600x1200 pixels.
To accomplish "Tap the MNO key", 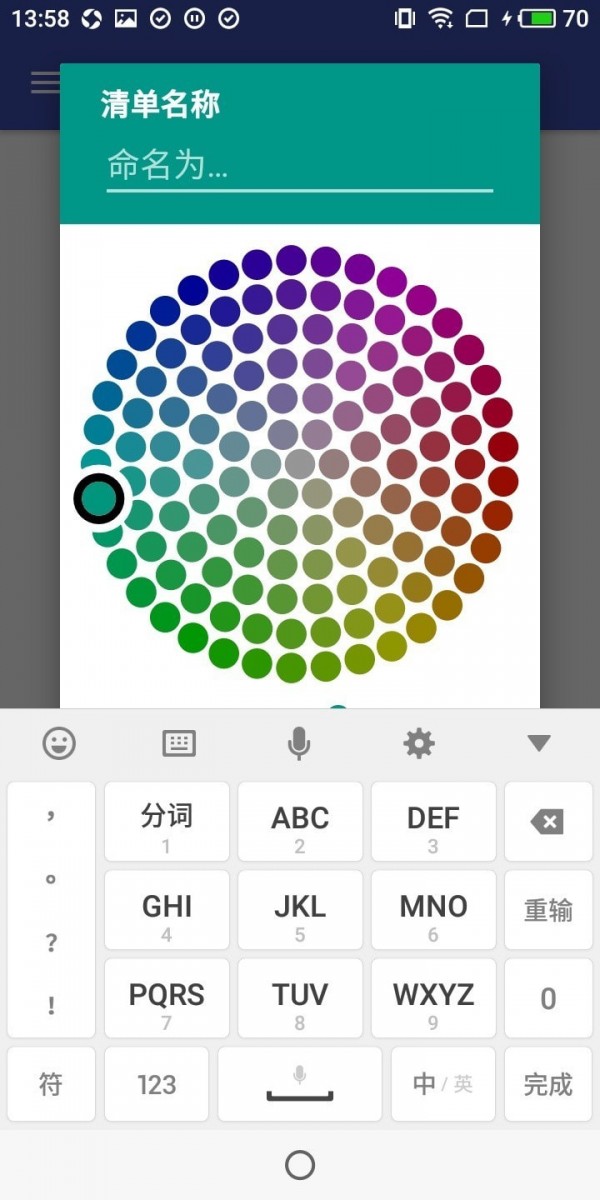I will [433, 910].
